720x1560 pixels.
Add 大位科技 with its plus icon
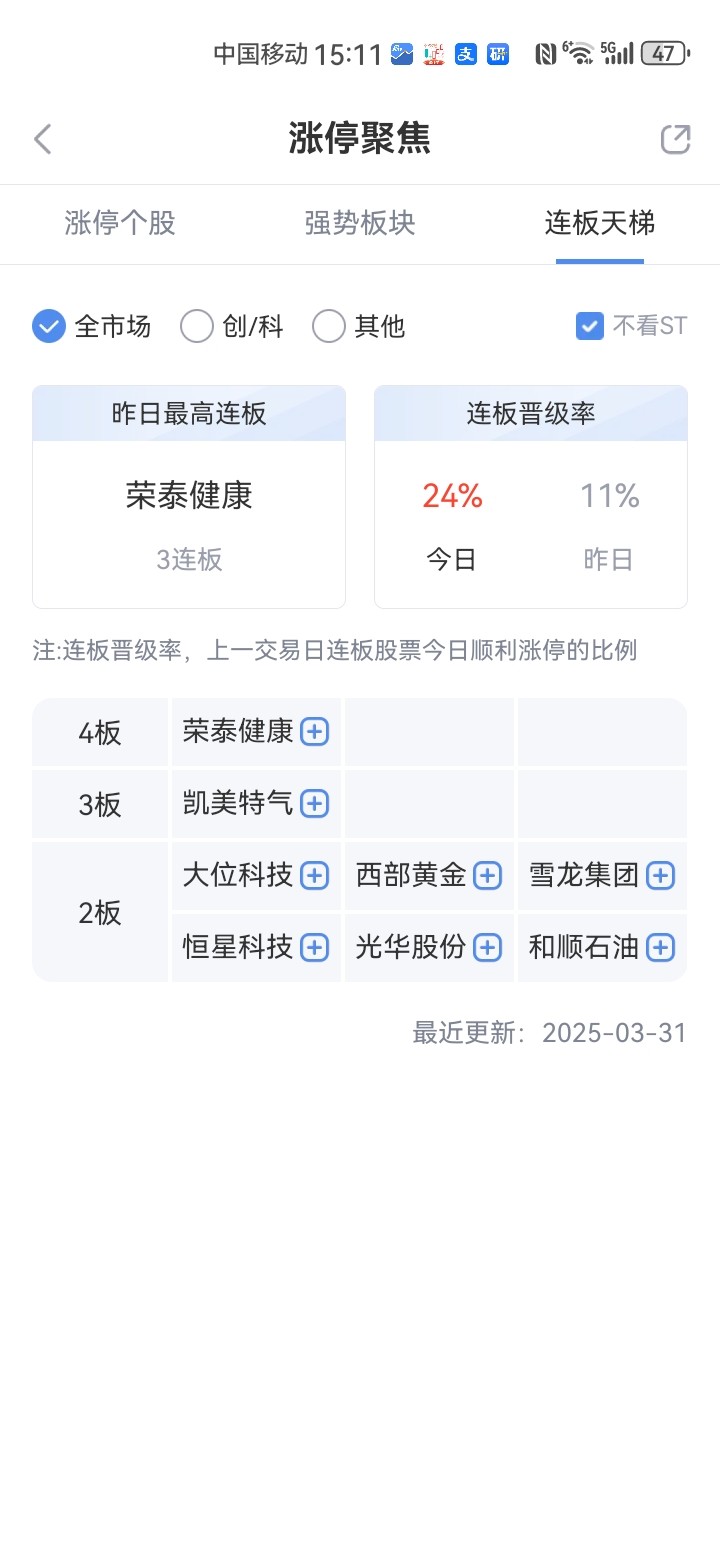click(x=314, y=876)
